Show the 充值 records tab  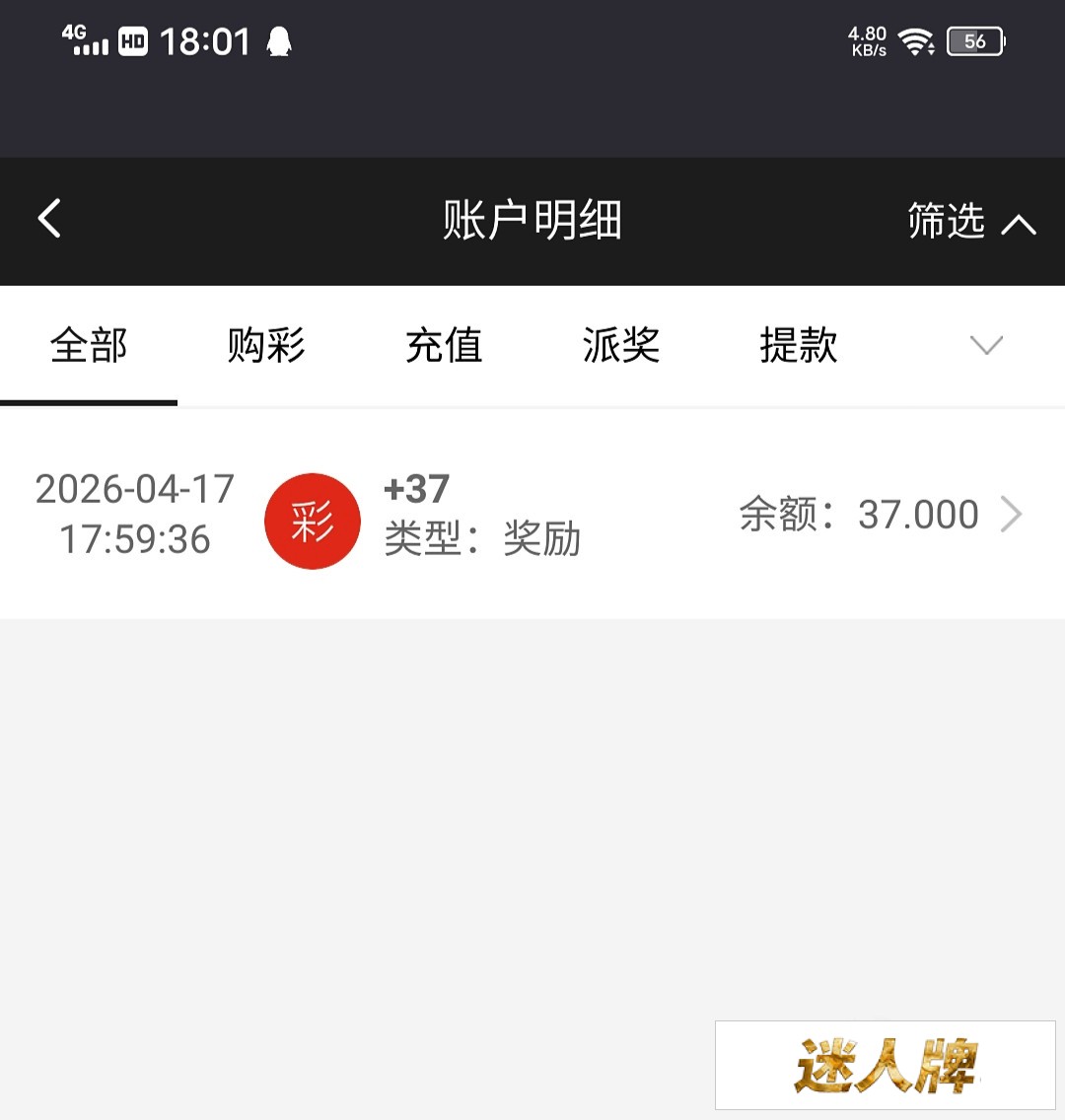pyautogui.click(x=444, y=346)
